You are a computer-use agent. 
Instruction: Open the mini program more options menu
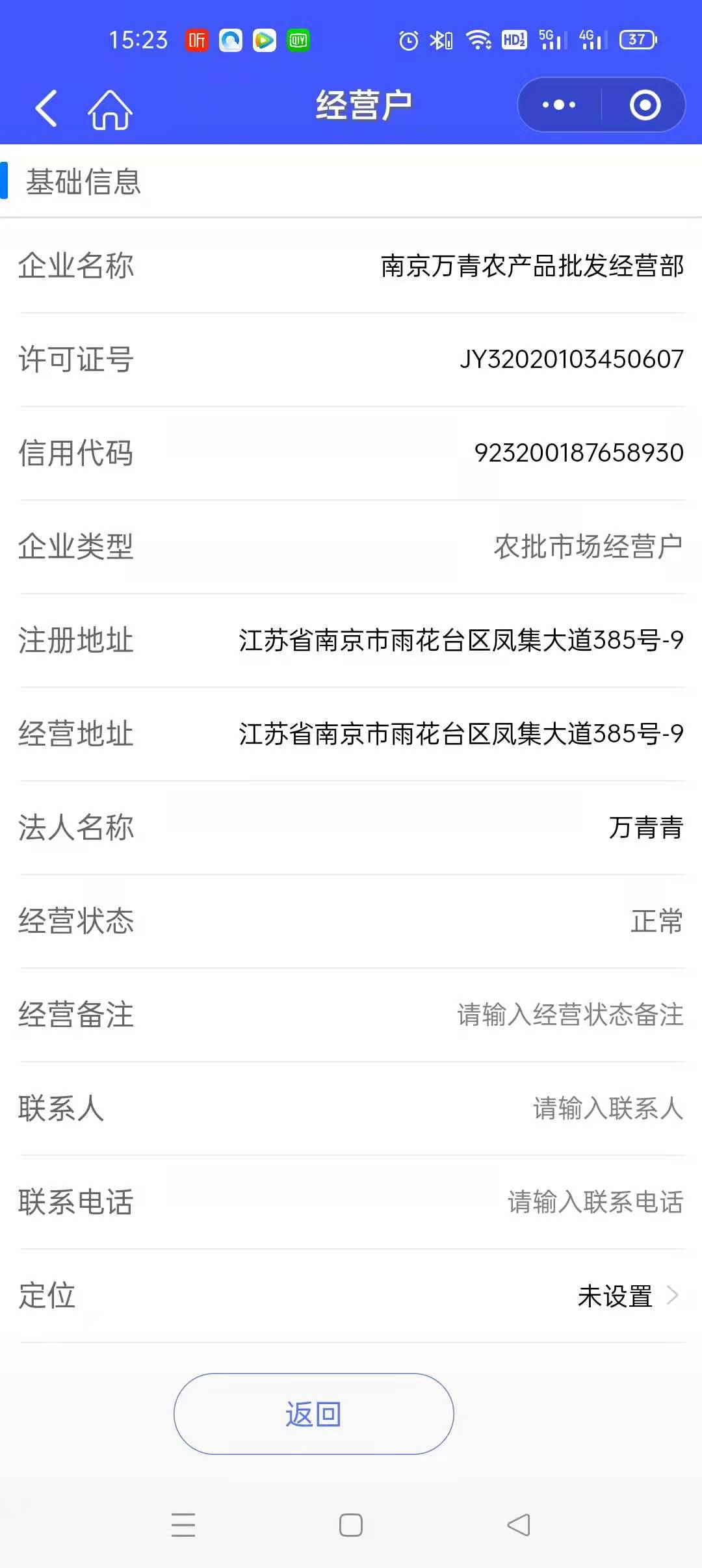click(x=559, y=105)
